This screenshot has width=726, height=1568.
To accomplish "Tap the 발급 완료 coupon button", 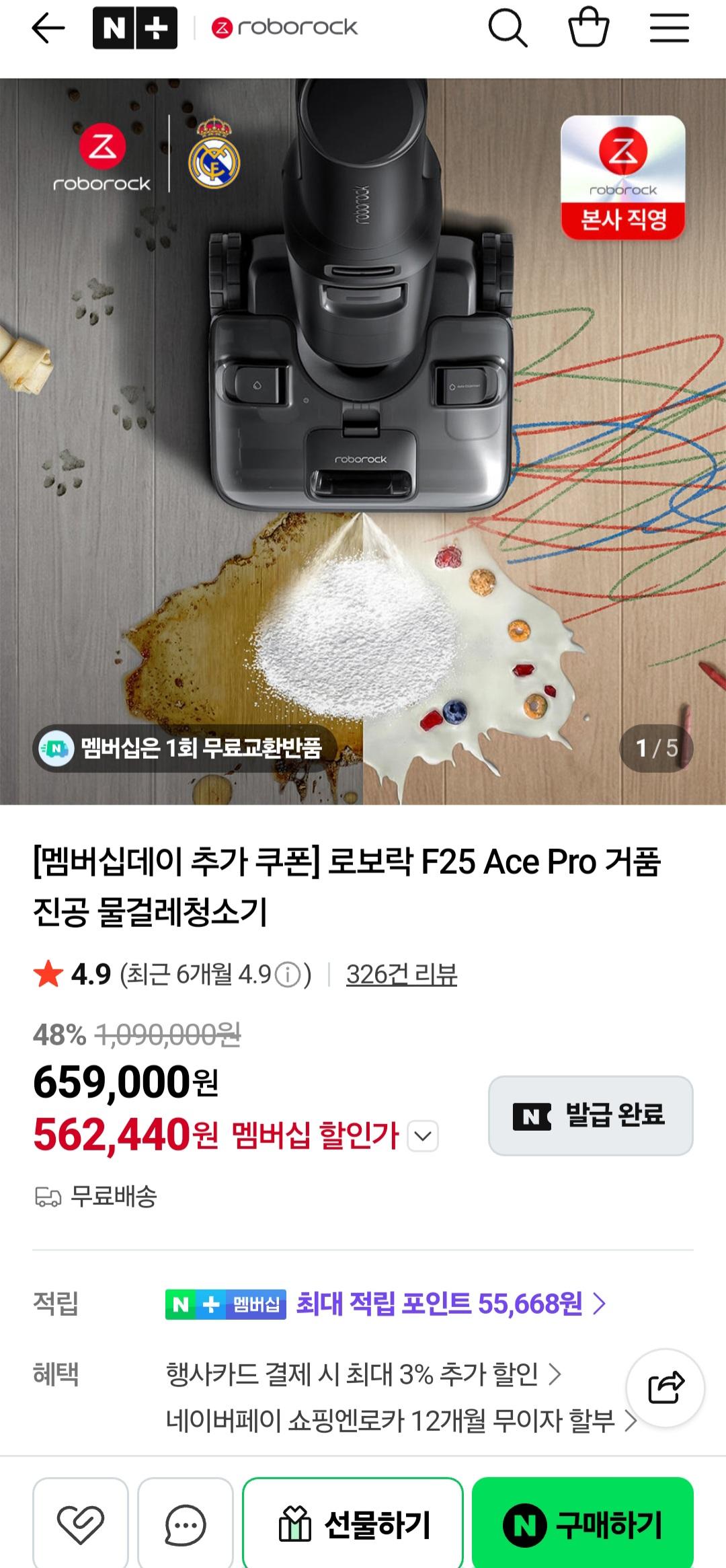I will click(x=590, y=1115).
